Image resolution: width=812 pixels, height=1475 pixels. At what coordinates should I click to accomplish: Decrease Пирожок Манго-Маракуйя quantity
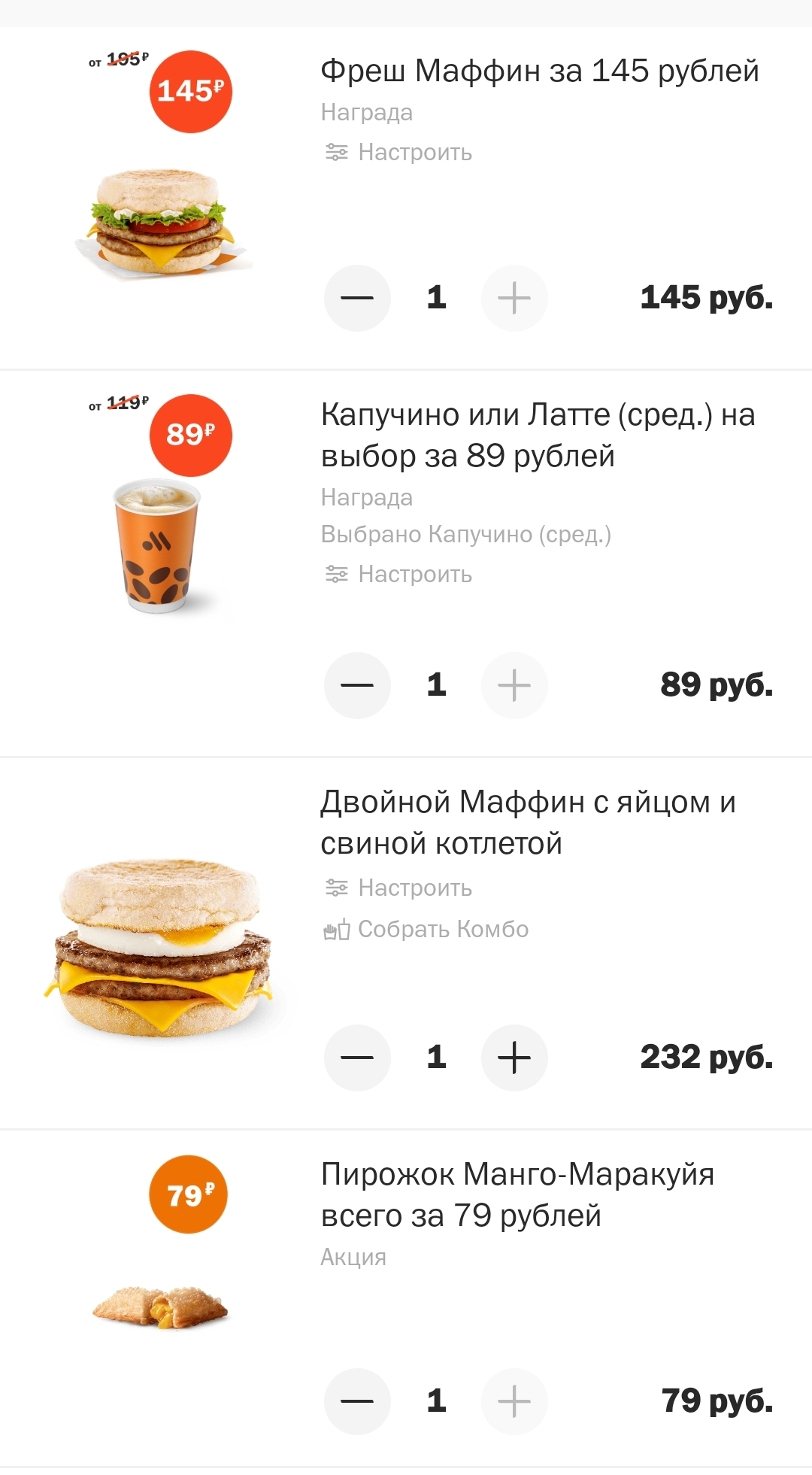click(x=357, y=1401)
